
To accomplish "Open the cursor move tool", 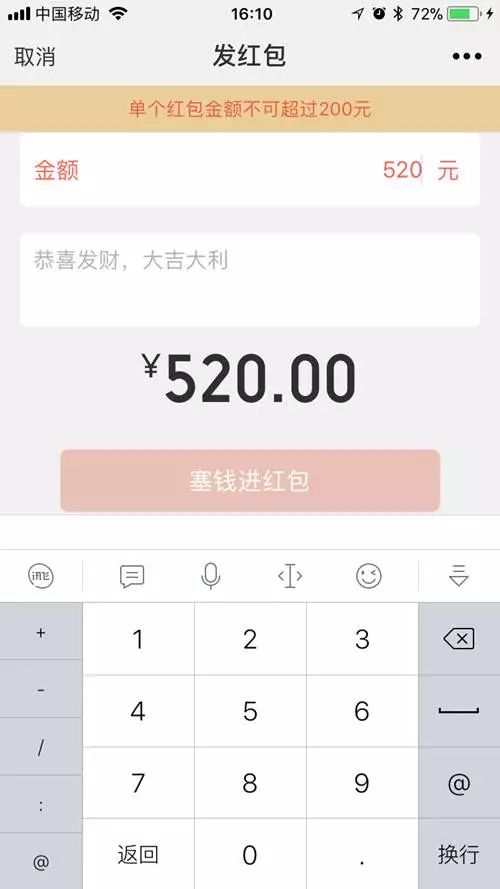I will click(290, 577).
